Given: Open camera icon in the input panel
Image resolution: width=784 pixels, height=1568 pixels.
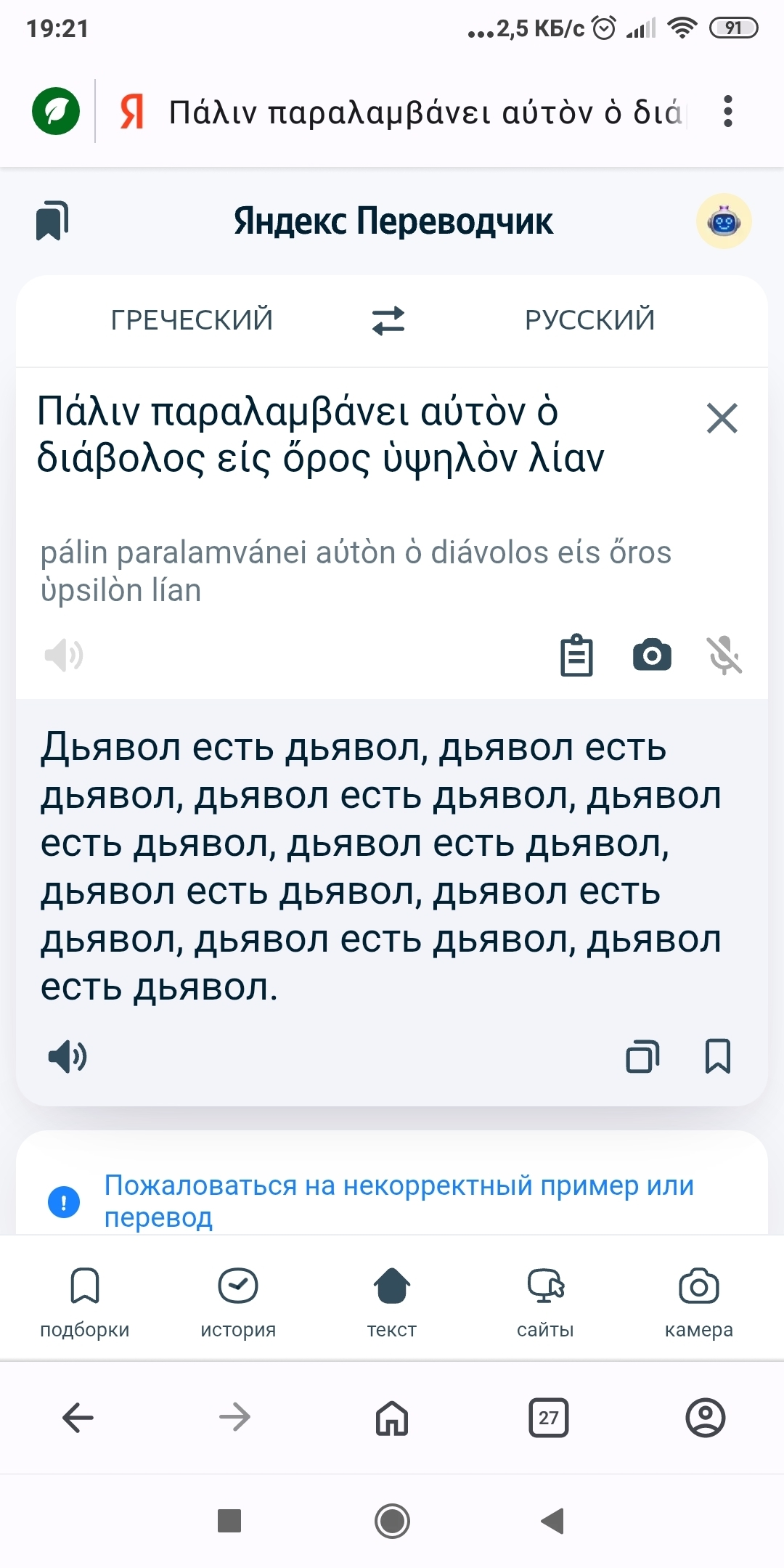Looking at the screenshot, I should pos(652,656).
